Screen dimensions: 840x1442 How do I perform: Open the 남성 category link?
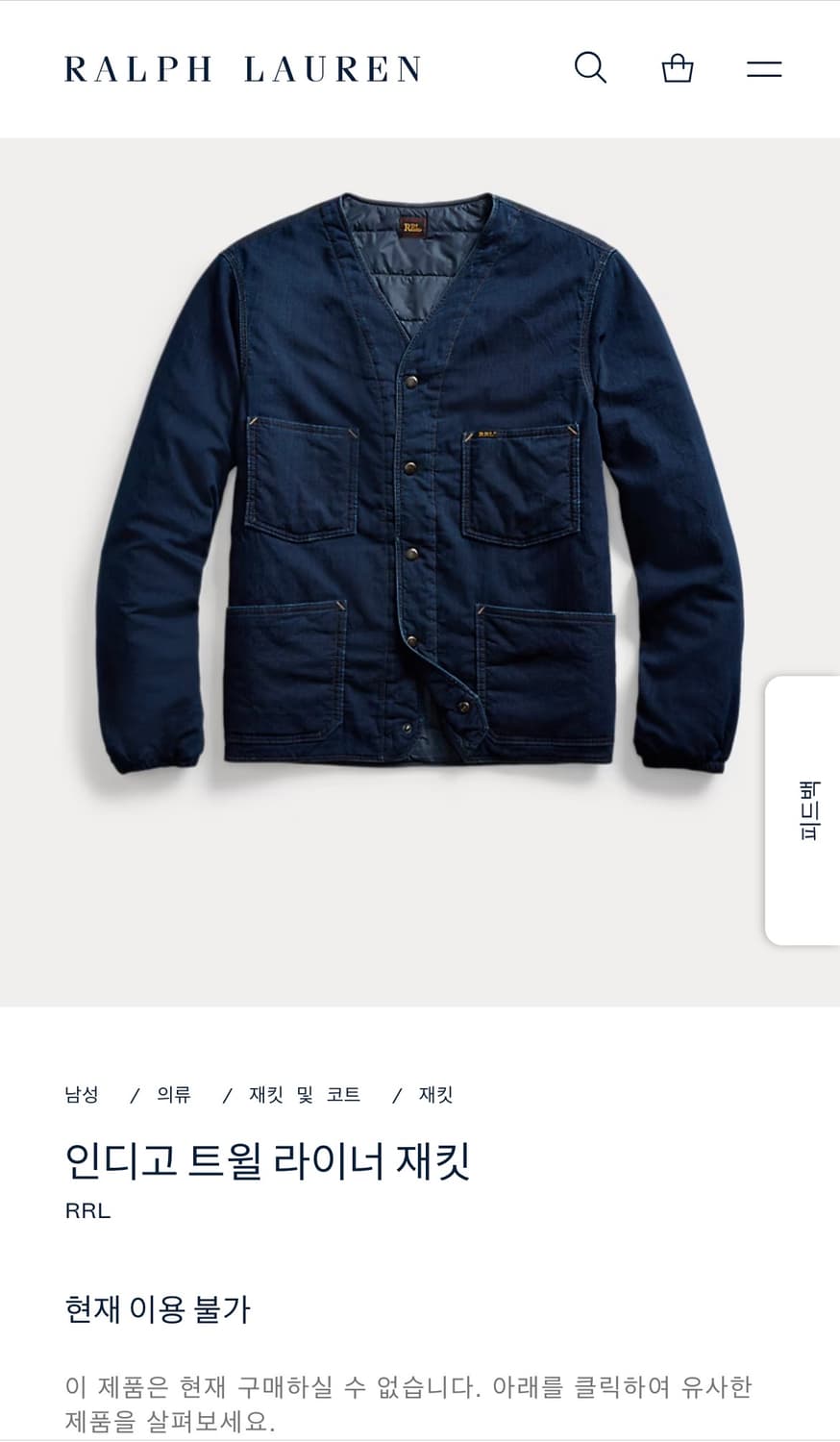click(85, 1094)
